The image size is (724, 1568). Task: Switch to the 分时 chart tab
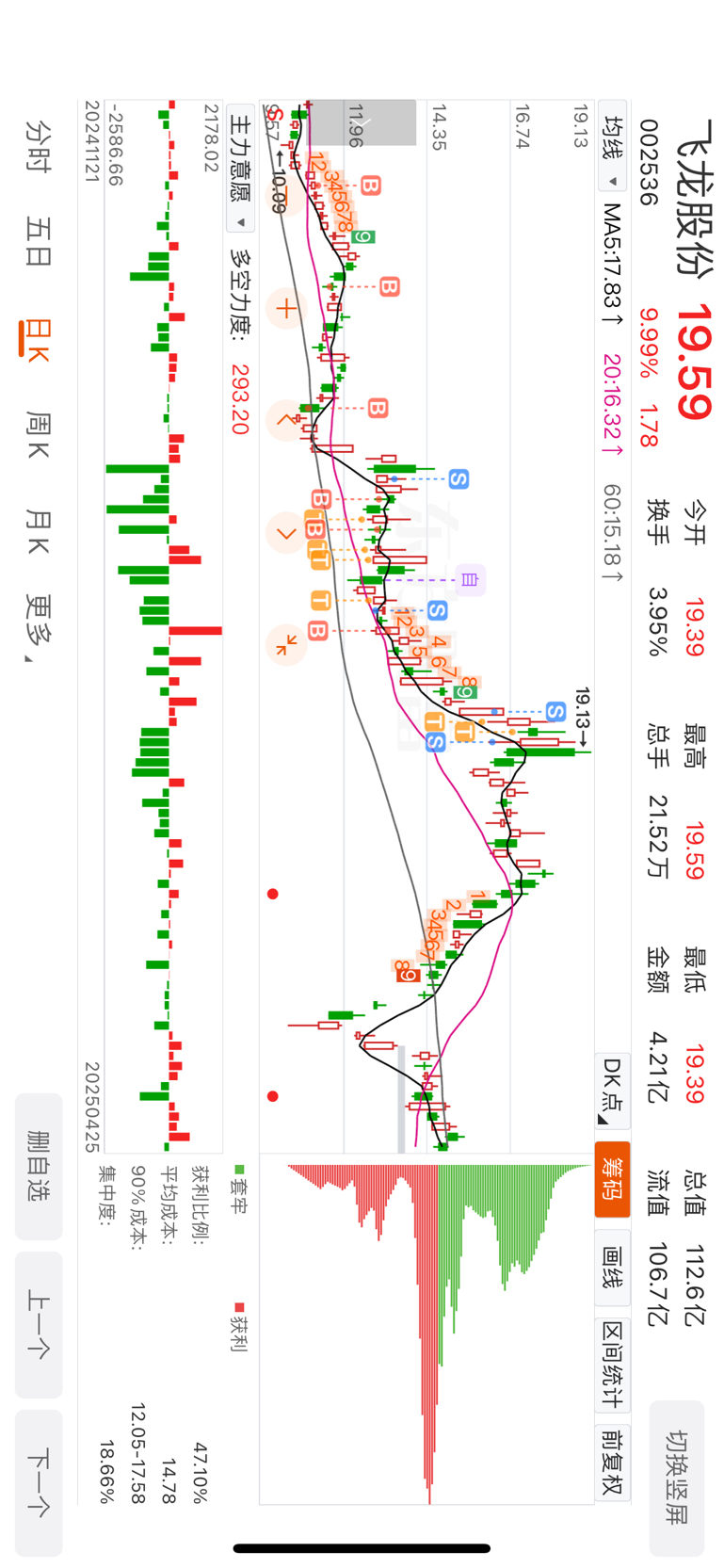(x=38, y=146)
